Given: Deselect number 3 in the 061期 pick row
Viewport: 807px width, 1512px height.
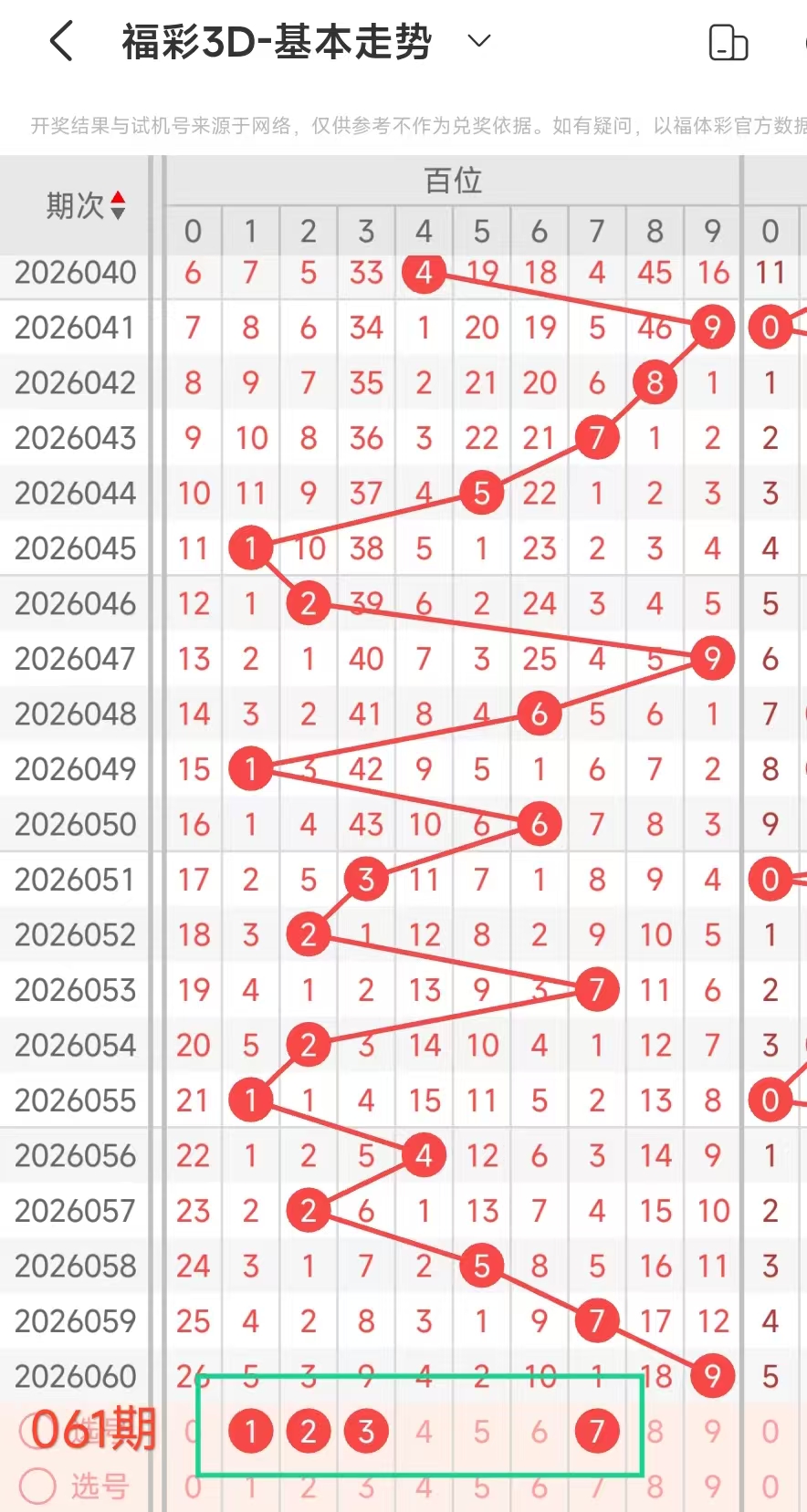Looking at the screenshot, I should [366, 1432].
